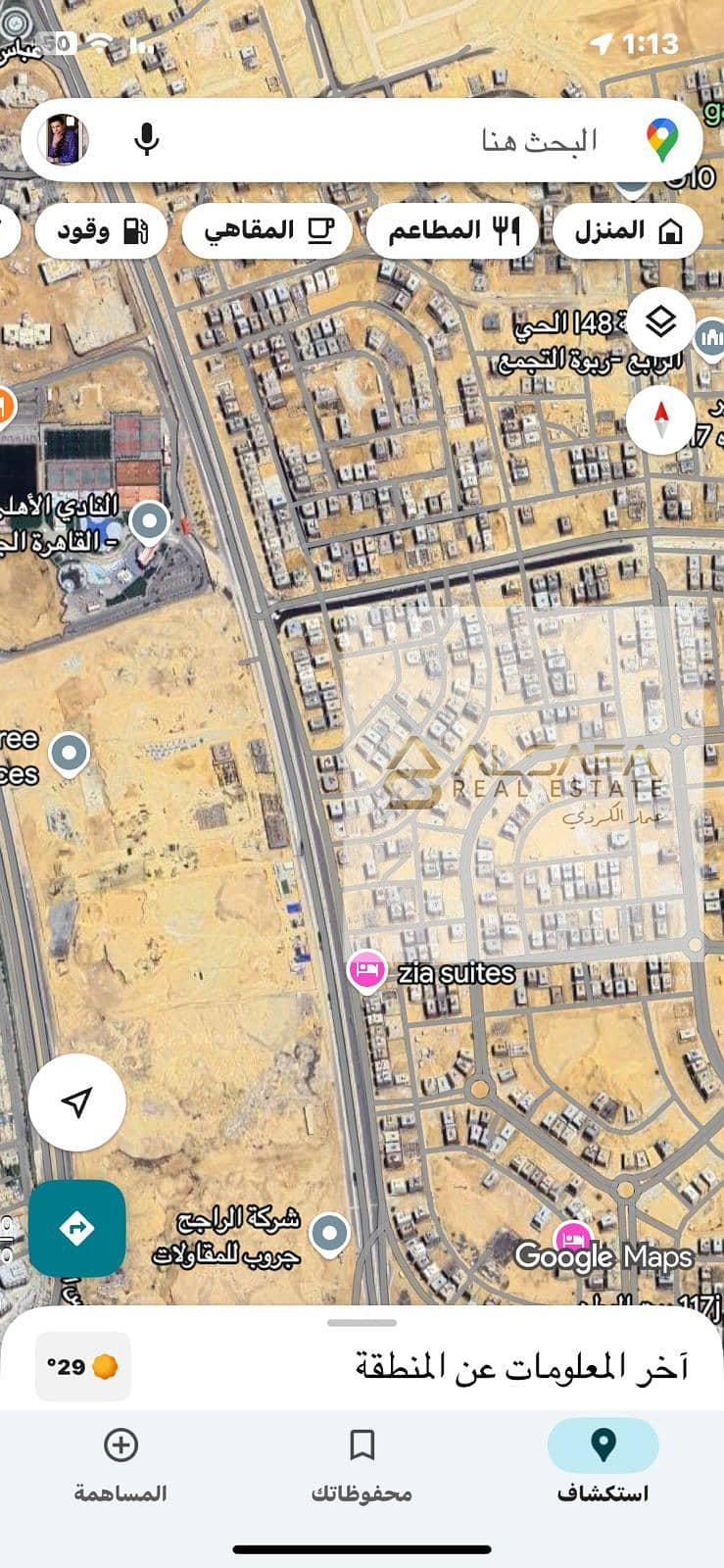The image size is (724, 1568).
Task: Start voice search with the microphone
Action: tap(147, 140)
